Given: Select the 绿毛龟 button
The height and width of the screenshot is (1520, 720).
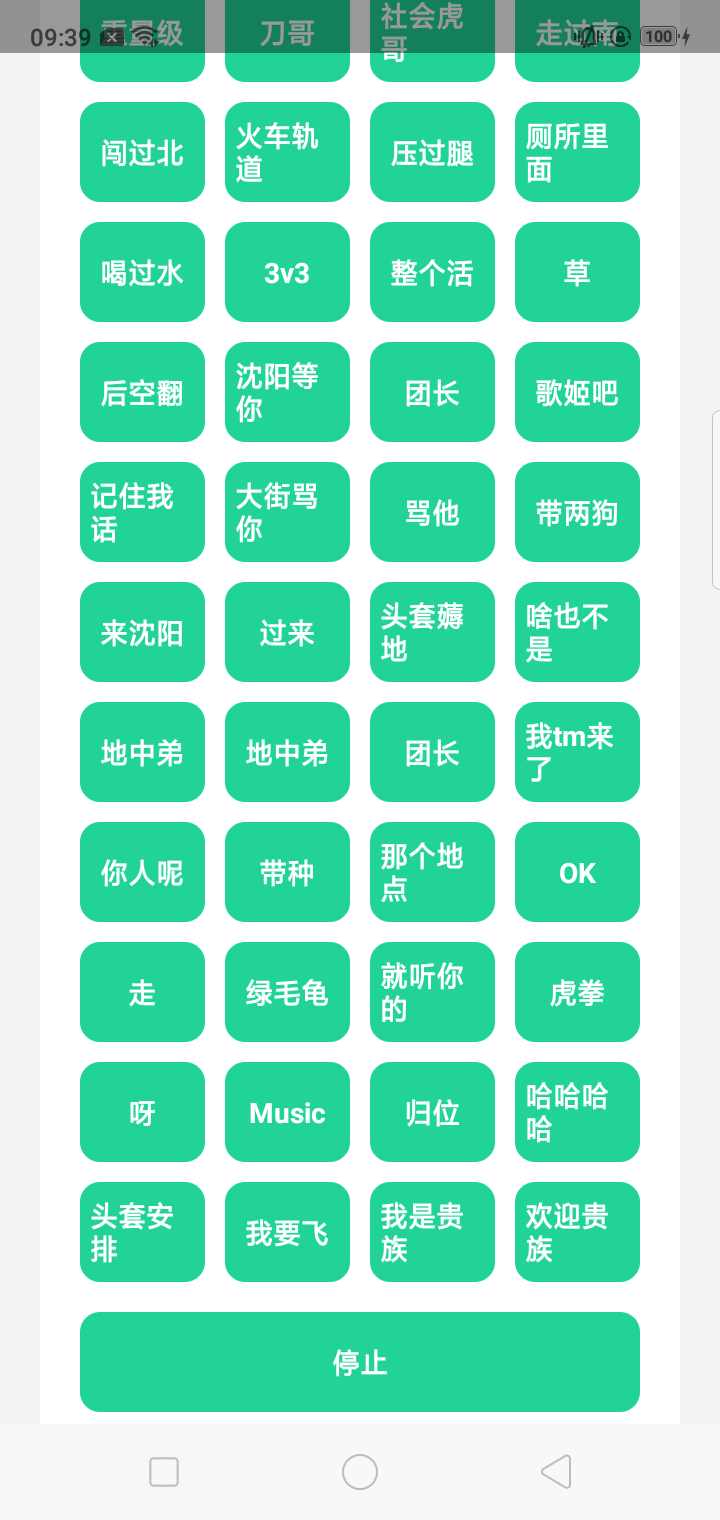Looking at the screenshot, I should tap(287, 992).
